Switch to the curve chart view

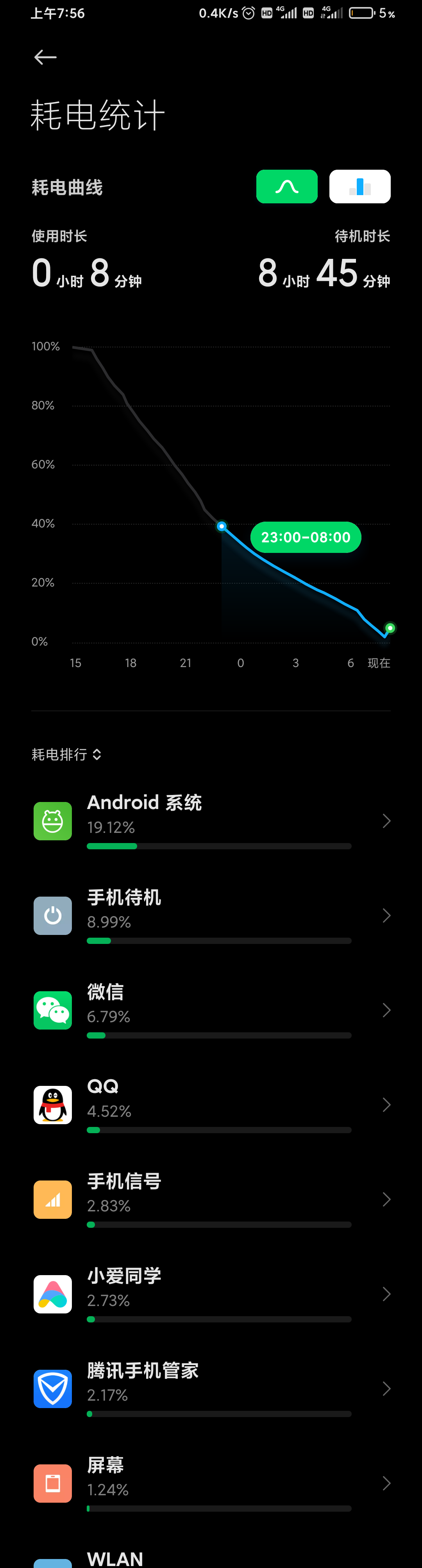pos(286,186)
